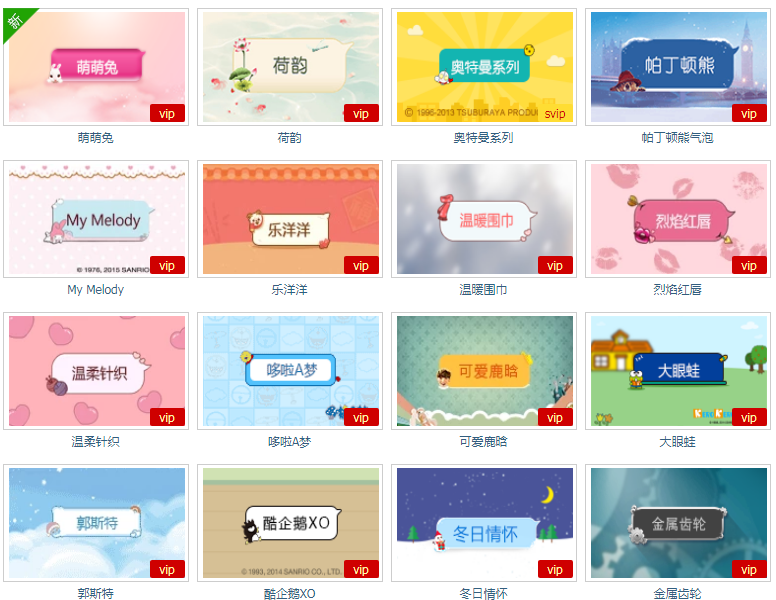Screen dimensions: 776x600
Task: View the 帕丁顿熊气泡 theme
Action: (678, 67)
